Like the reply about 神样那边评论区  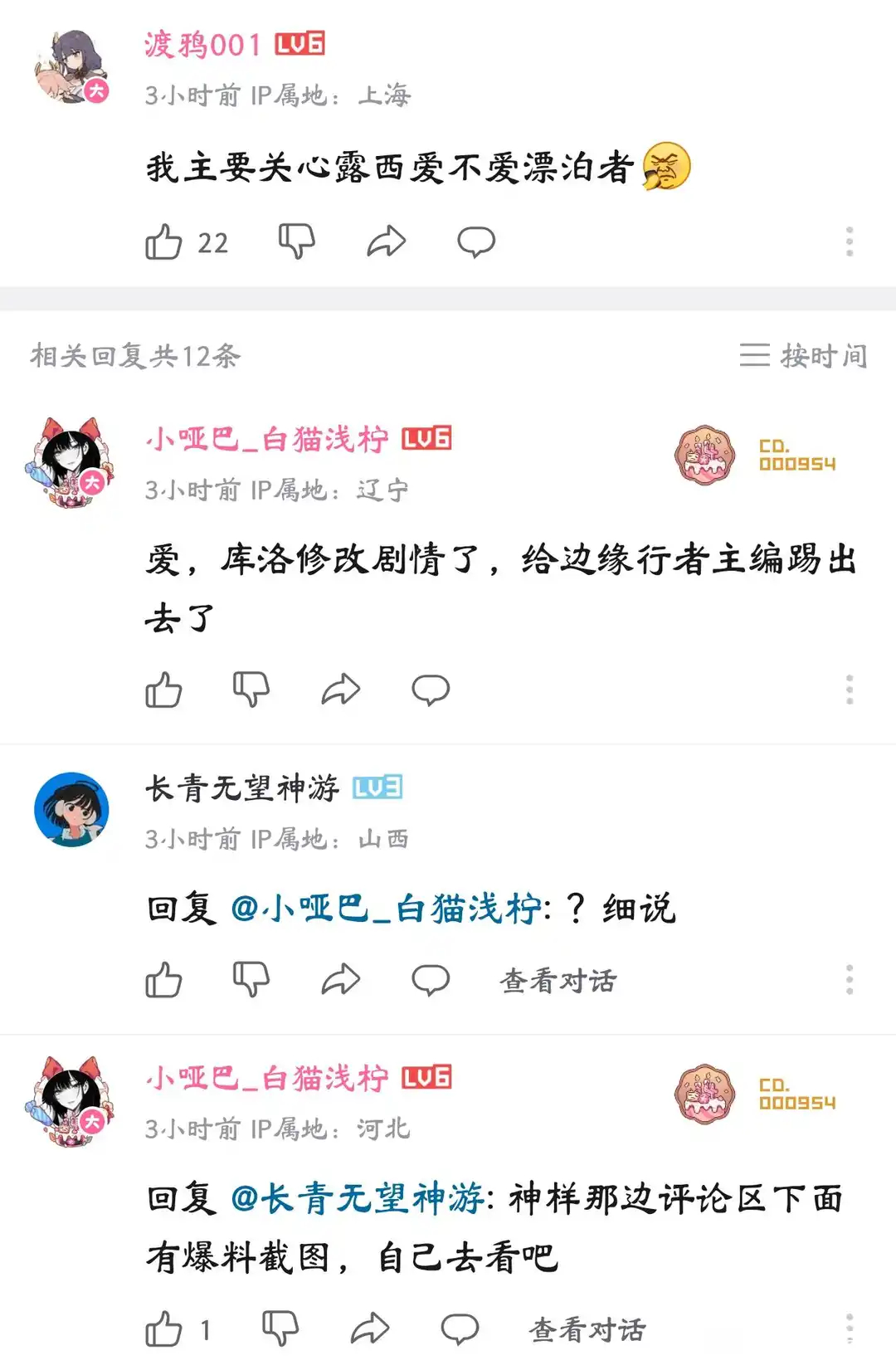164,1329
